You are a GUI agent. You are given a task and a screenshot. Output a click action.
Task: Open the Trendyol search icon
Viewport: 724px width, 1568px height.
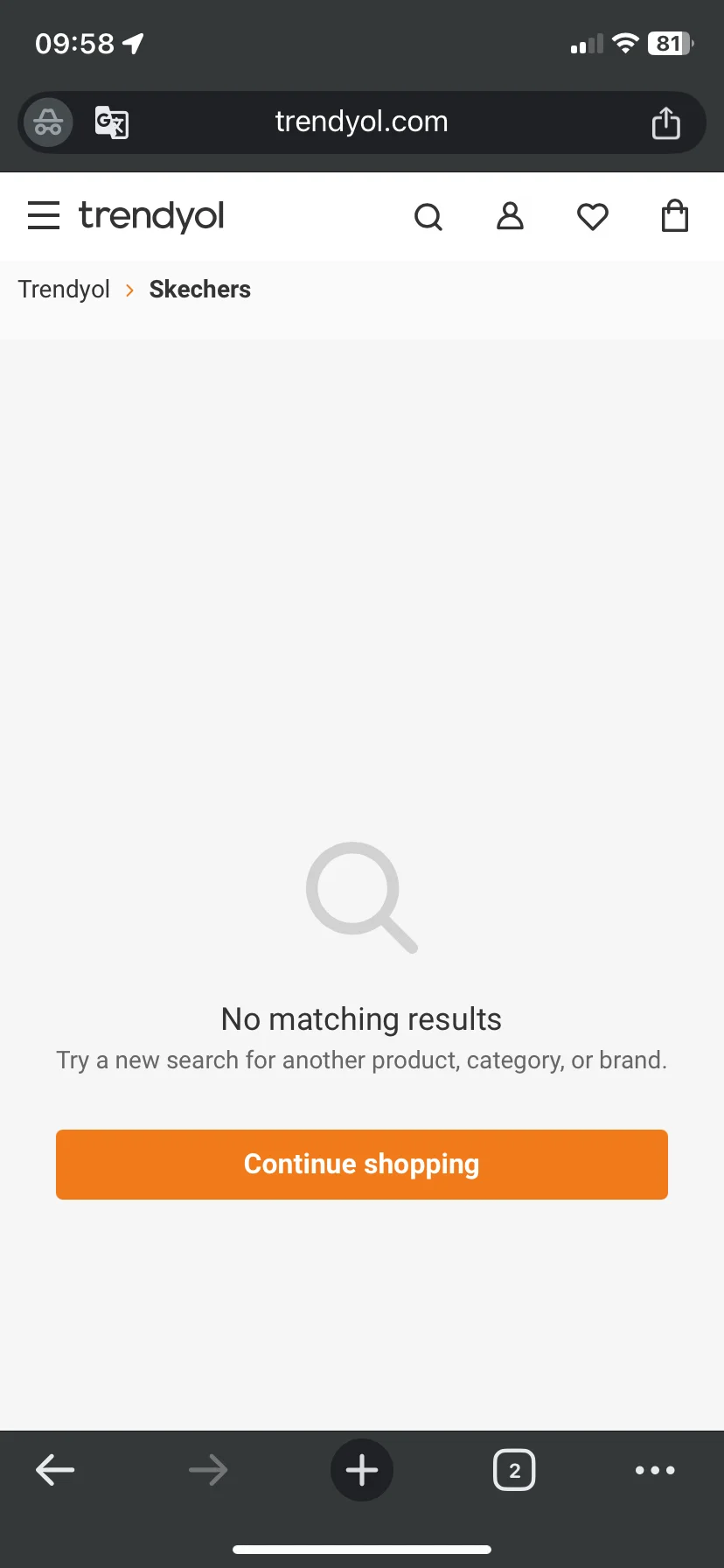pos(428,216)
